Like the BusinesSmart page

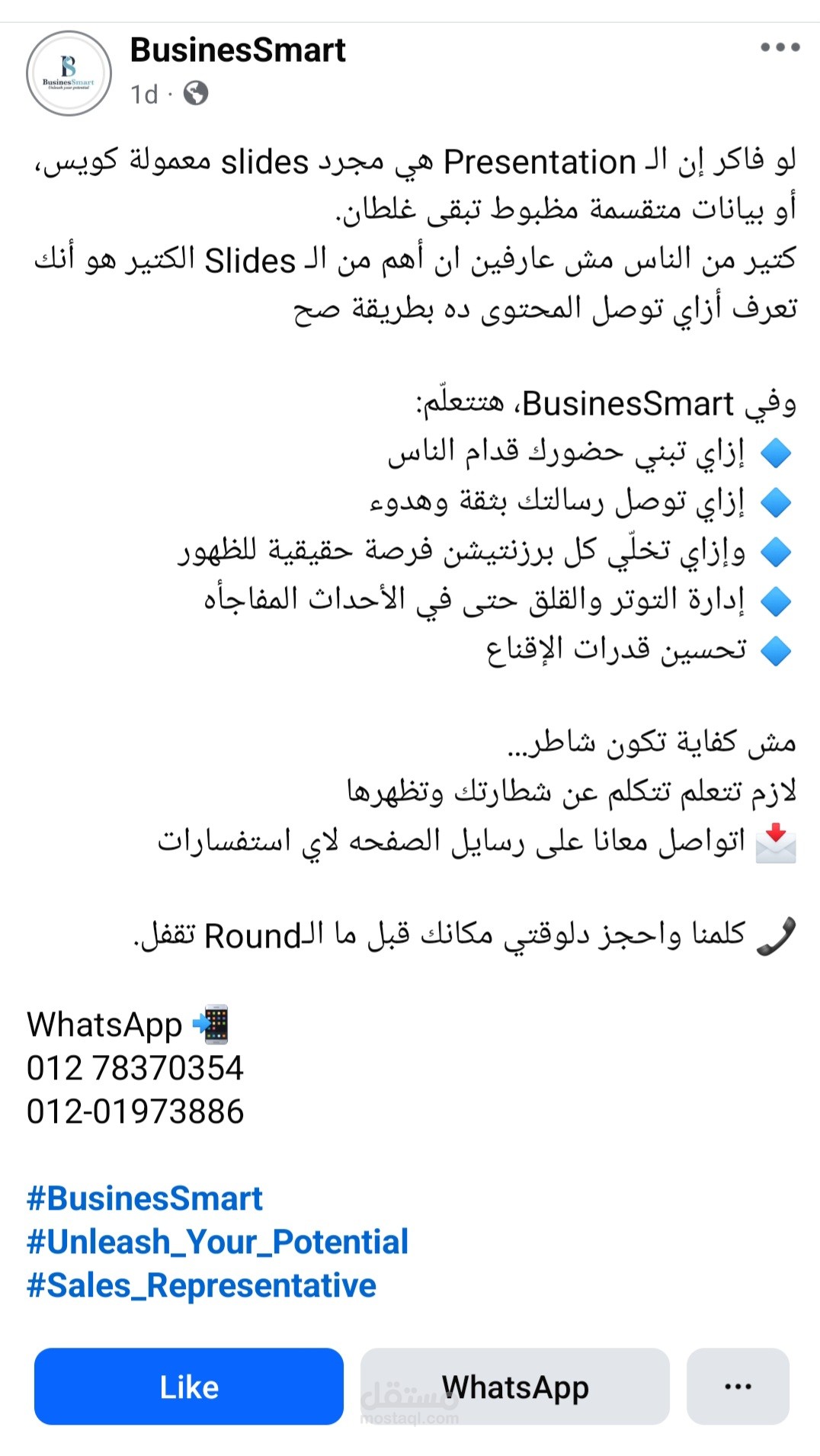pyautogui.click(x=189, y=1387)
